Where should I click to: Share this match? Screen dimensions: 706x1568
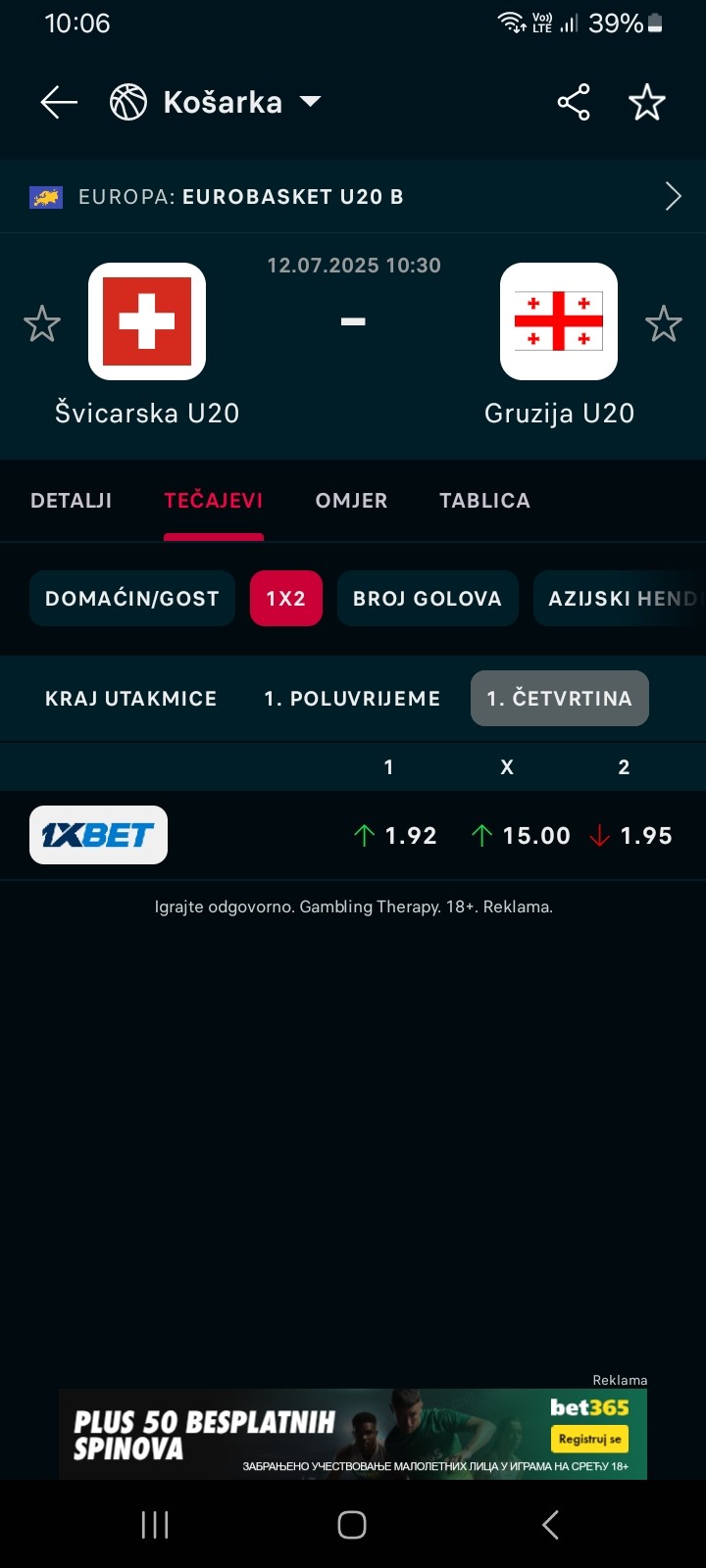pos(574,102)
